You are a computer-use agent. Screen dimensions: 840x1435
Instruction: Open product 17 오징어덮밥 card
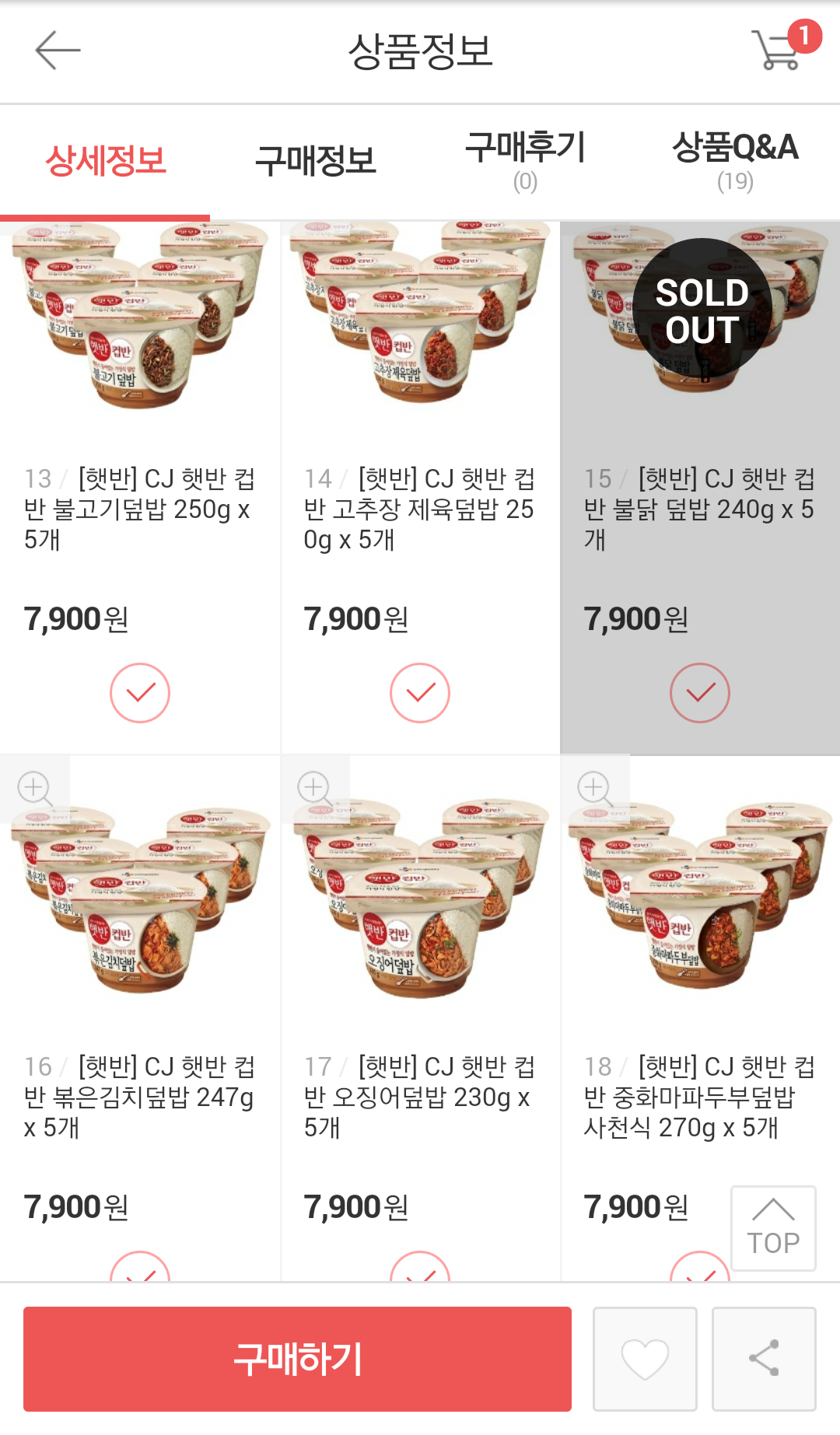pos(420,1097)
